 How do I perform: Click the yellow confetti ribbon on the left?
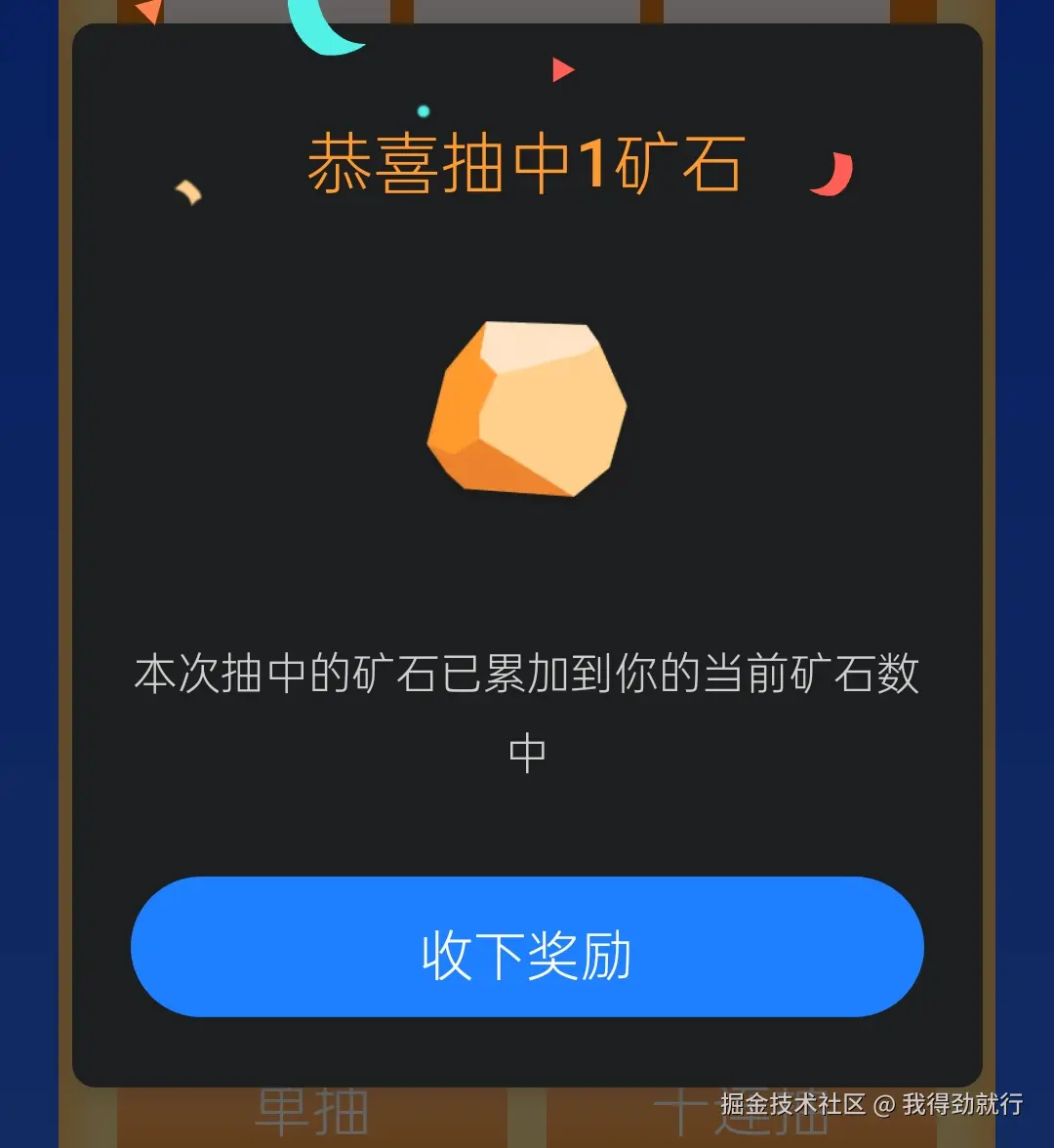(x=188, y=191)
